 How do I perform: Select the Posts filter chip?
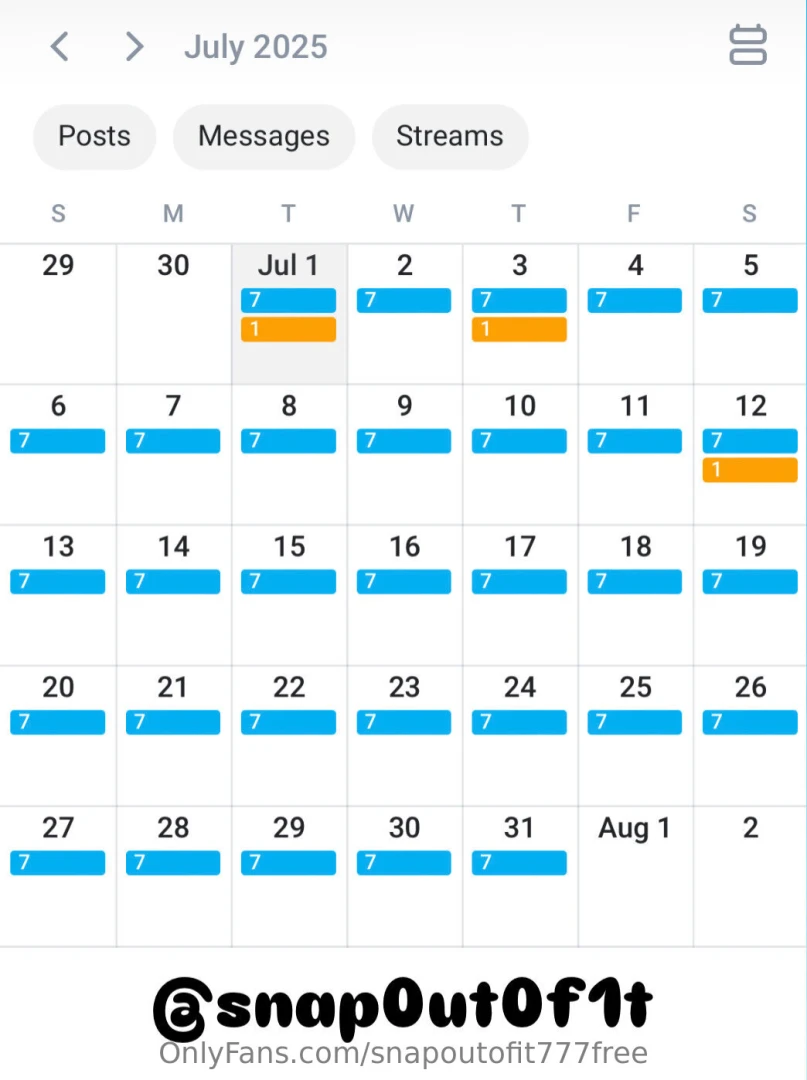point(94,136)
